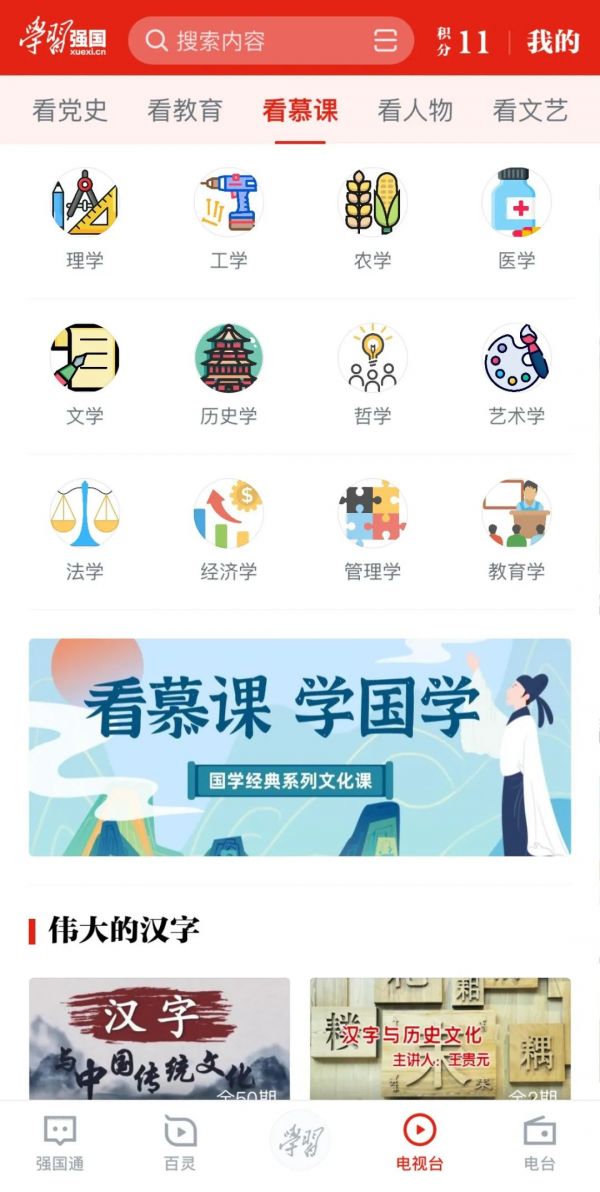Switch to the 看党史 tab
The width and height of the screenshot is (600, 1192).
pyautogui.click(x=69, y=110)
